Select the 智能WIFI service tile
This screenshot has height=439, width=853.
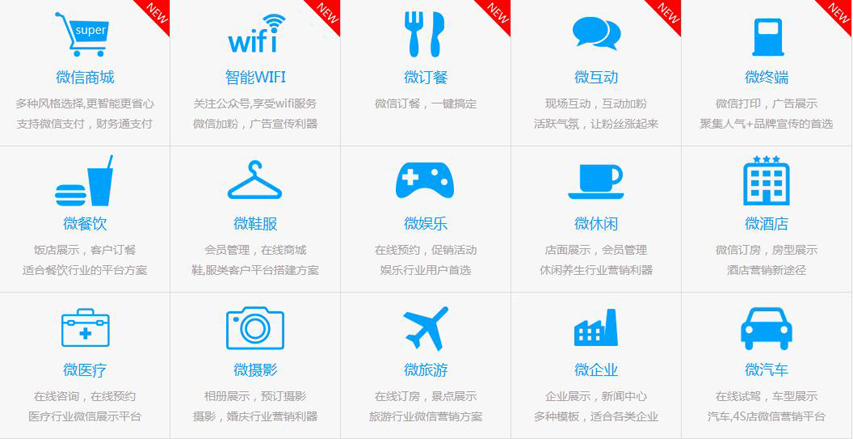click(255, 76)
